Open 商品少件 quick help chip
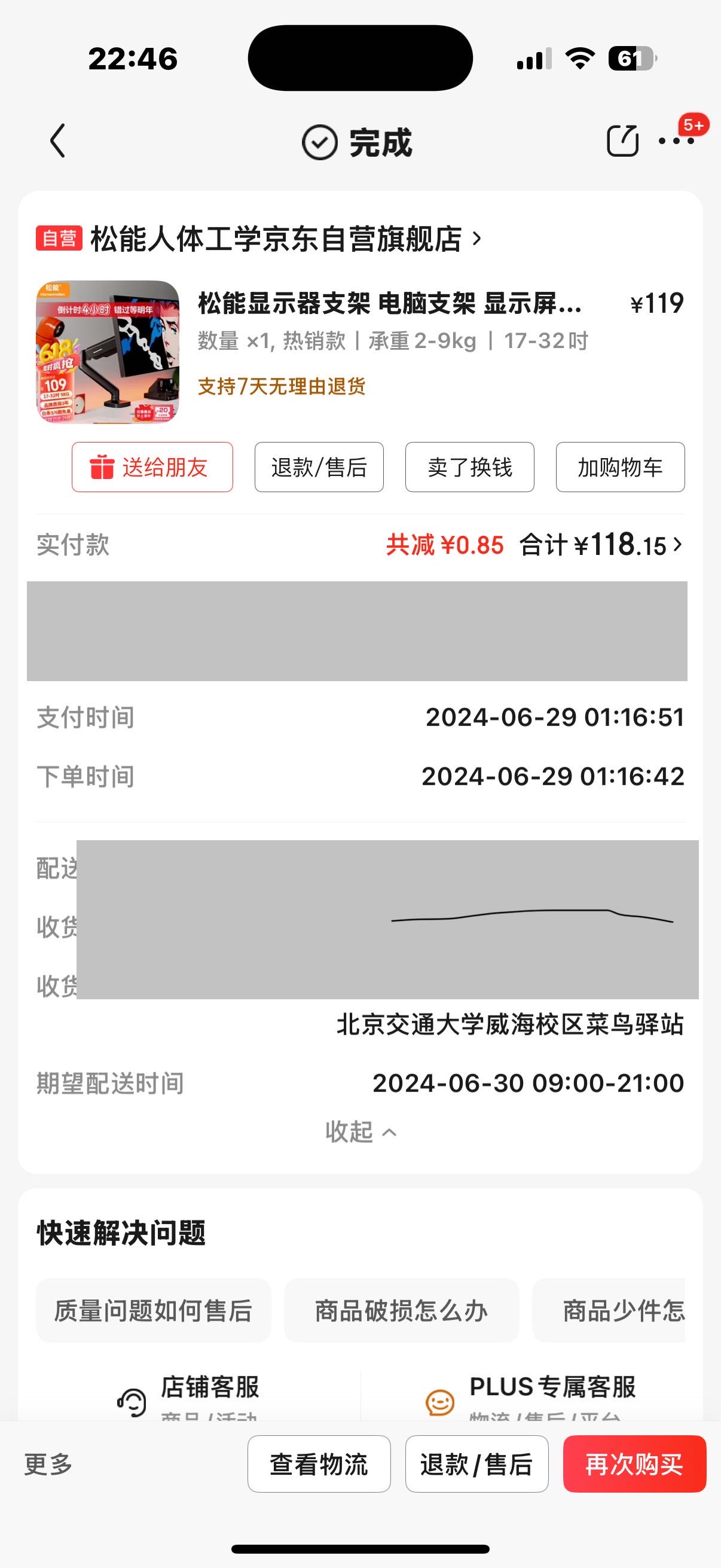721x1568 pixels. coord(609,1310)
